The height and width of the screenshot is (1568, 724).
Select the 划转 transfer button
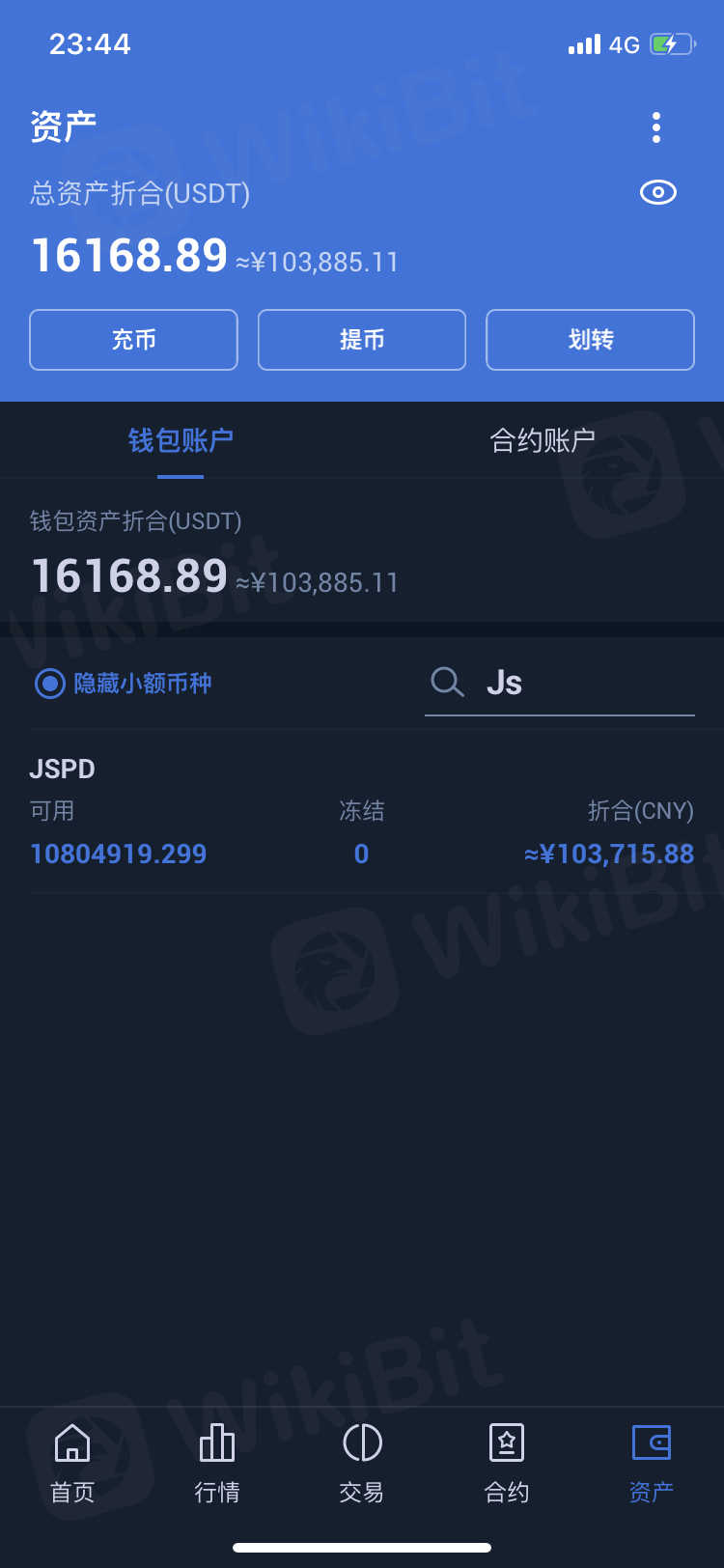pos(590,340)
